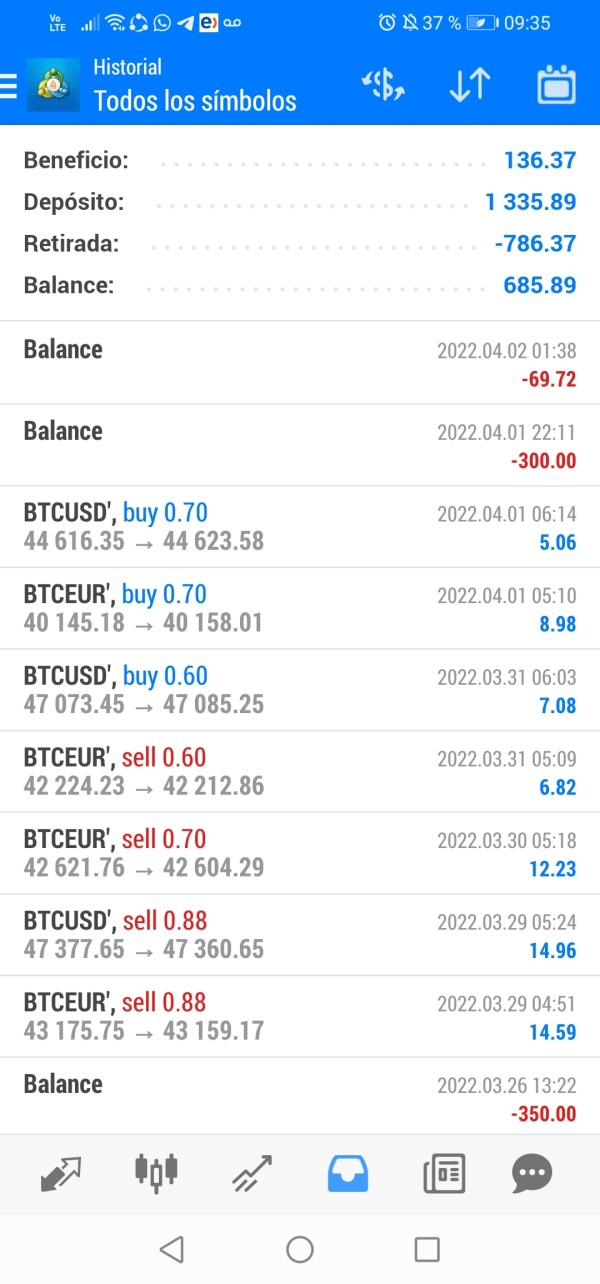Tap the system home button

point(300,1249)
